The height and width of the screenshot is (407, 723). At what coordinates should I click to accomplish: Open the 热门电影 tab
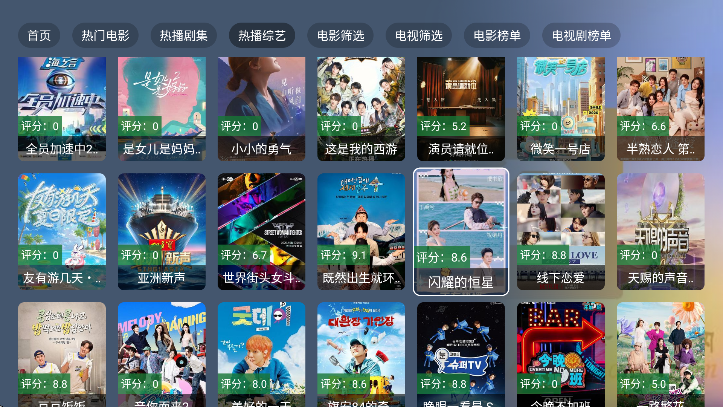(x=105, y=35)
